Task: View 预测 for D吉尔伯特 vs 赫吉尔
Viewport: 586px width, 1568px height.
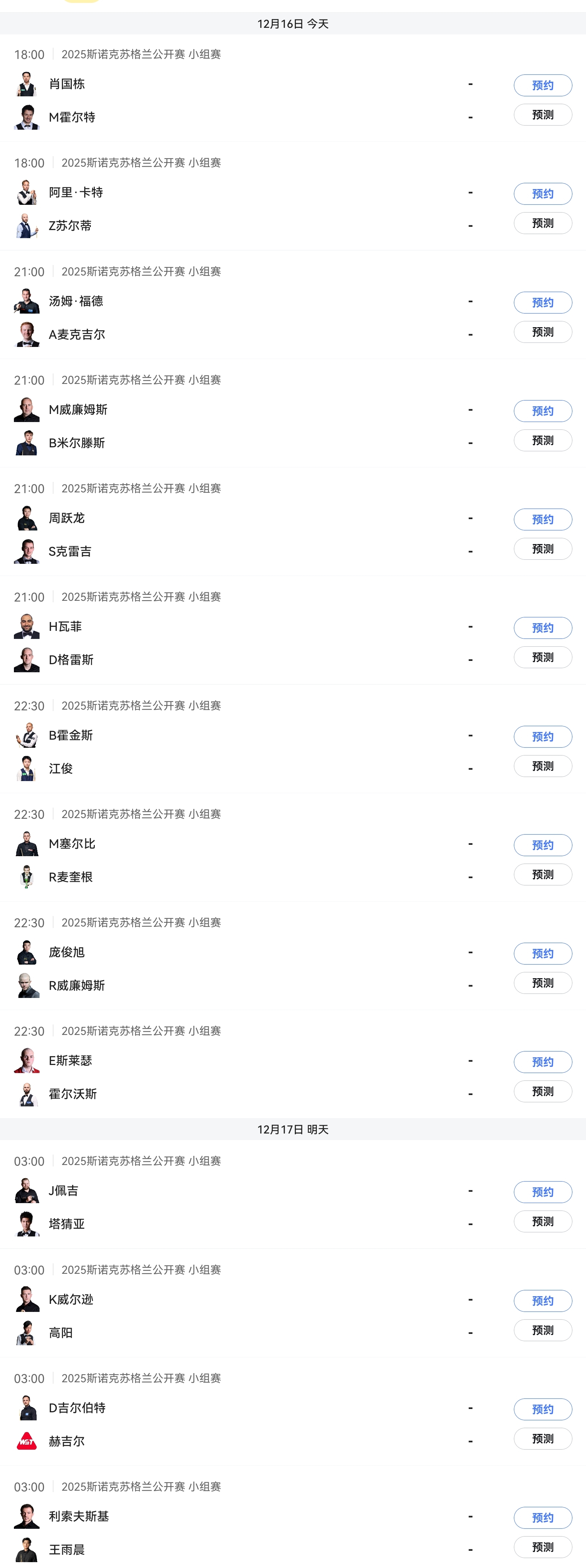Action: click(542, 1439)
